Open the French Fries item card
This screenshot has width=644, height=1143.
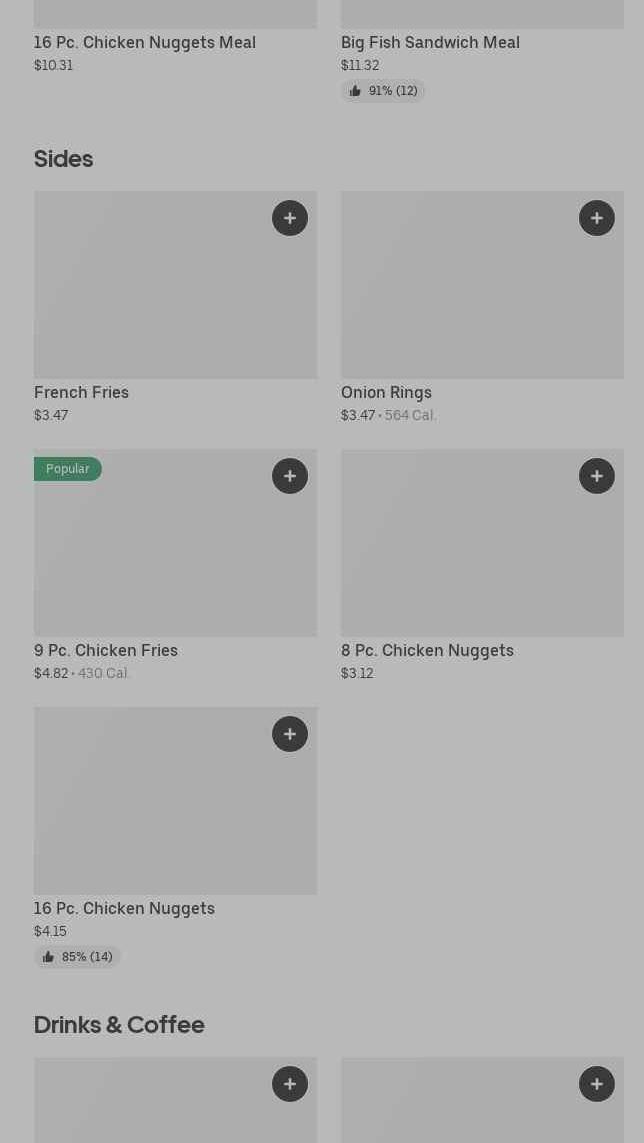(175, 308)
